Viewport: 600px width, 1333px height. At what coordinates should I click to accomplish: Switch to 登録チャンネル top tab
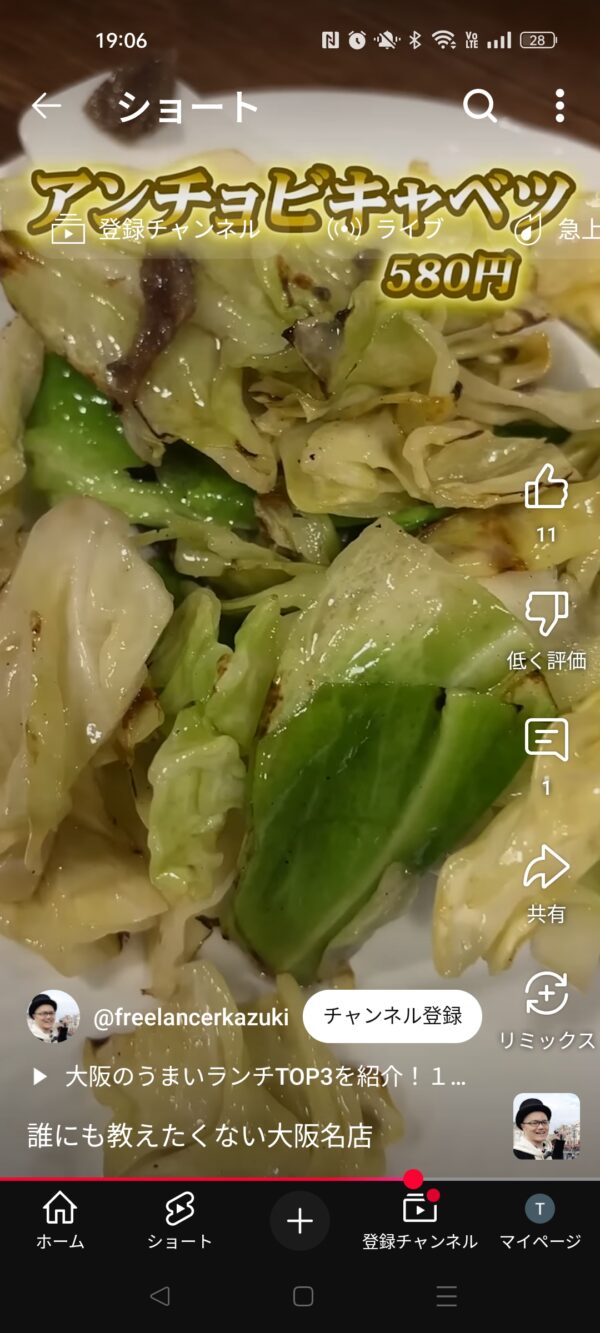point(156,229)
